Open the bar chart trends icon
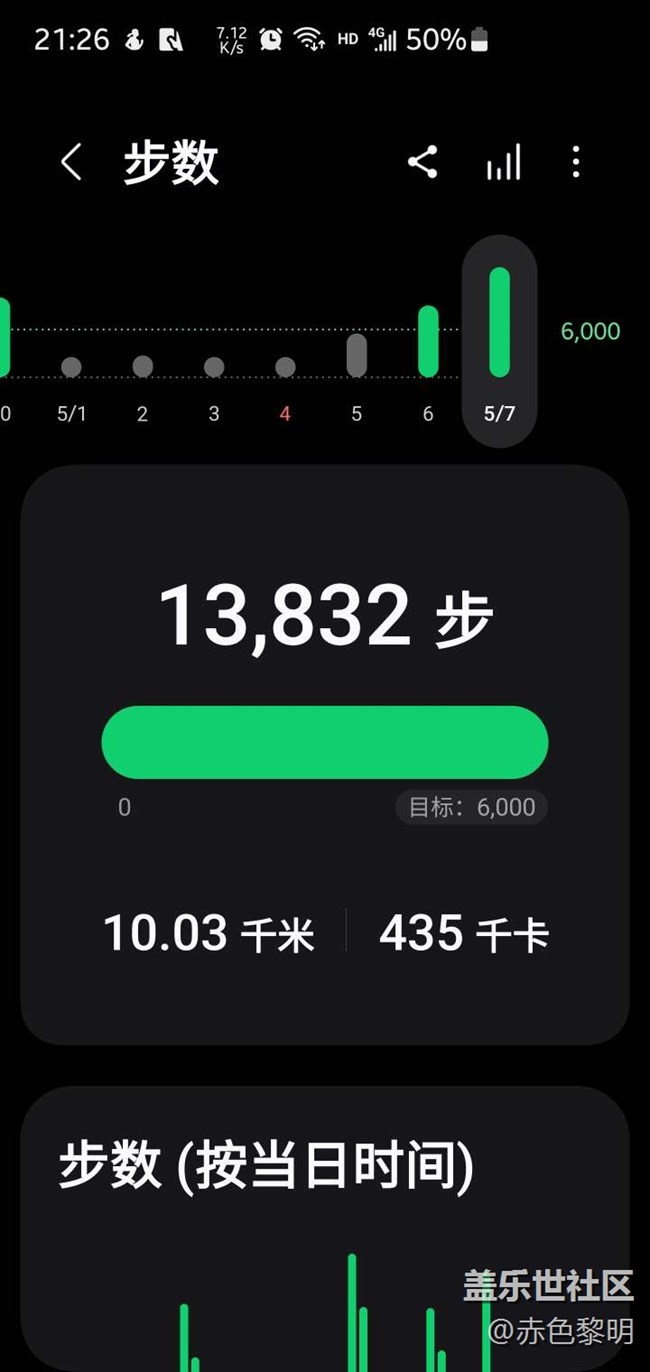650x1372 pixels. point(504,162)
